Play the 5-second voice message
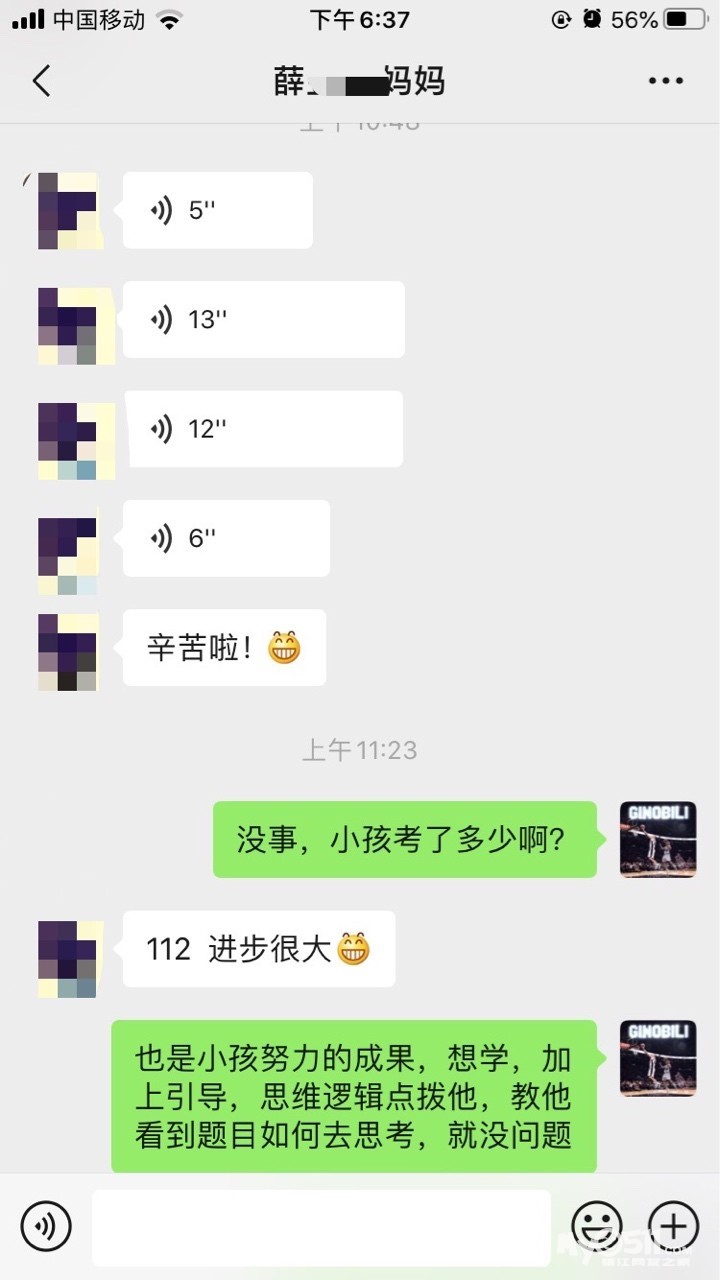 [x=217, y=210]
